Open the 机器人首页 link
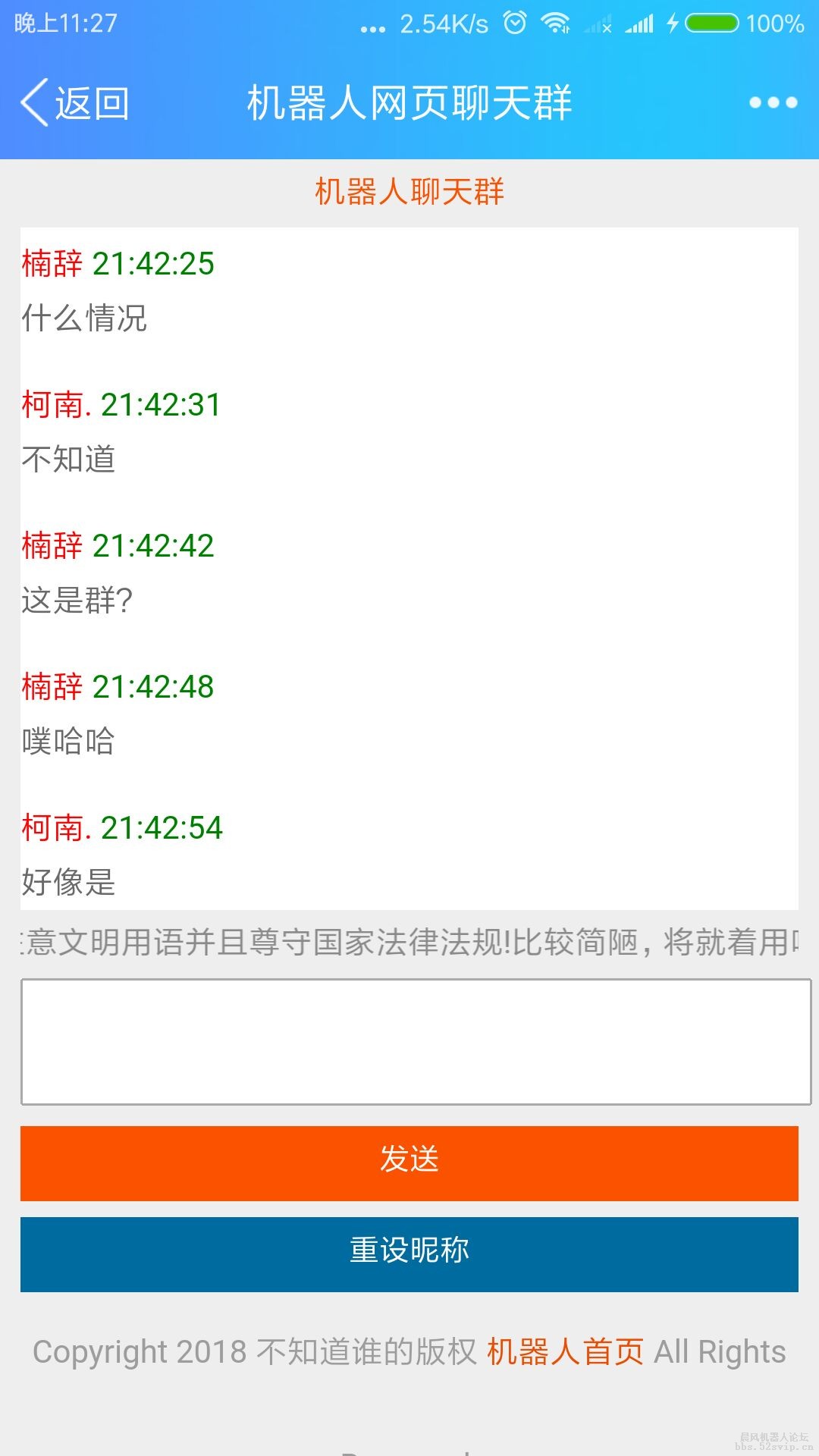 (x=565, y=1351)
